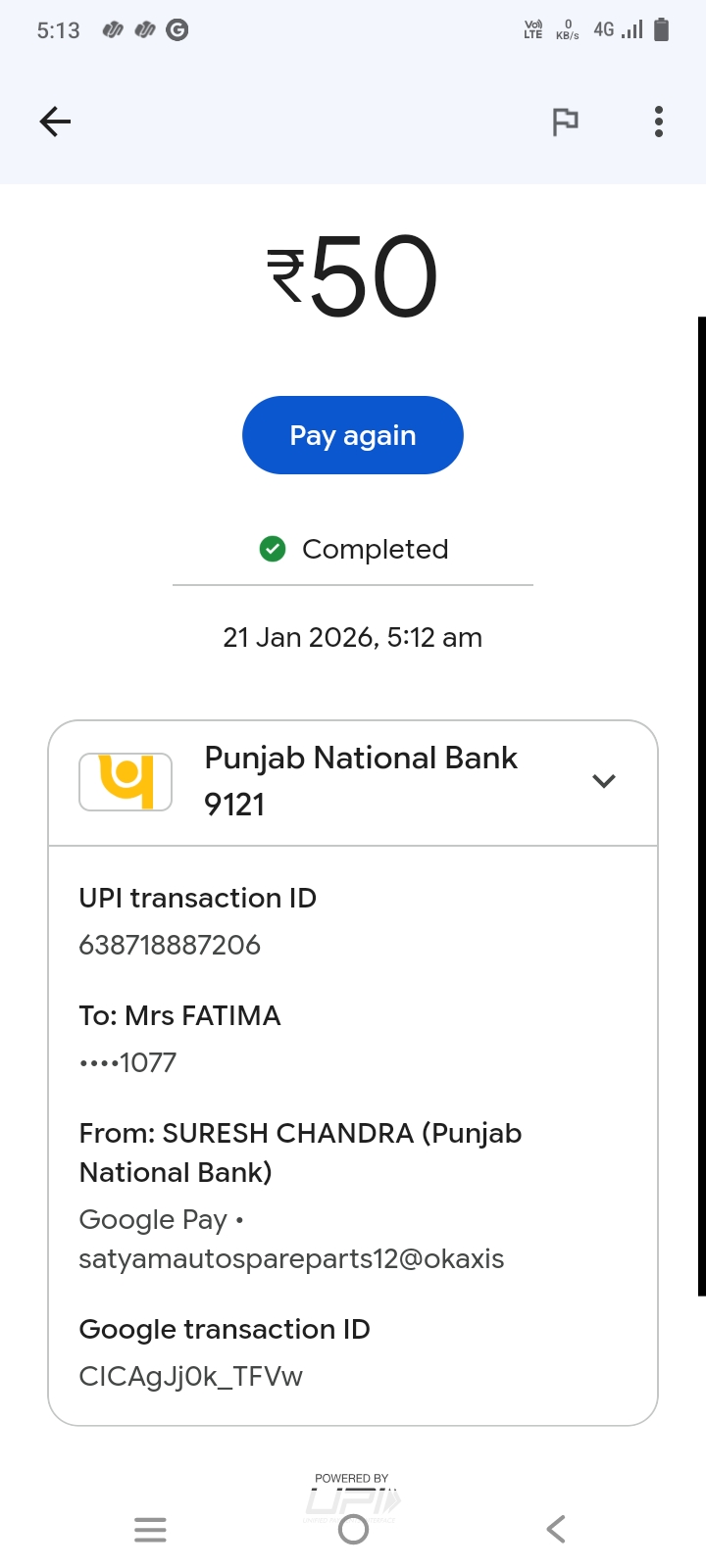Go back using the top-left arrow
706x1568 pixels.
coord(55,122)
